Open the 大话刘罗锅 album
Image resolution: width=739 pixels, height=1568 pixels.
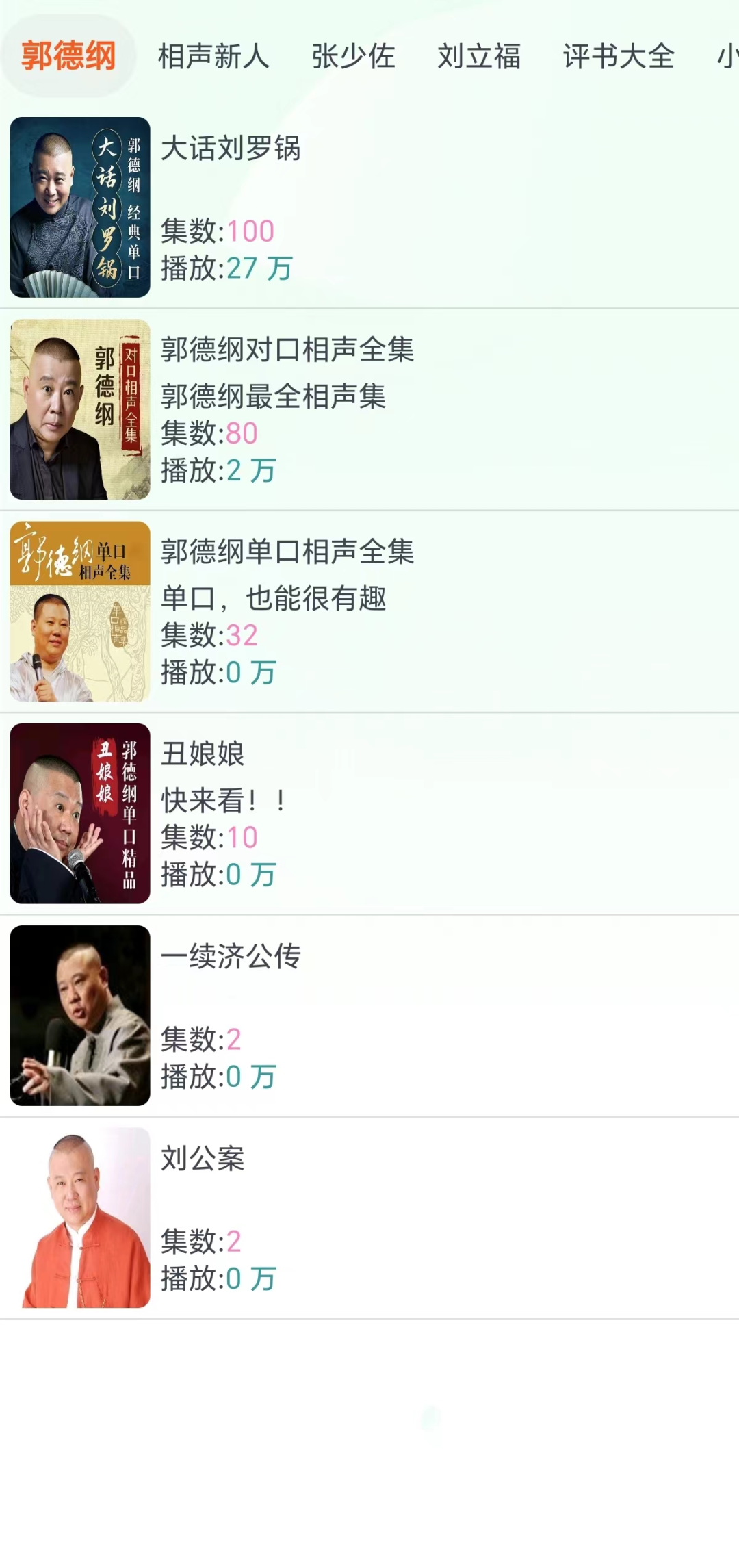369,207
